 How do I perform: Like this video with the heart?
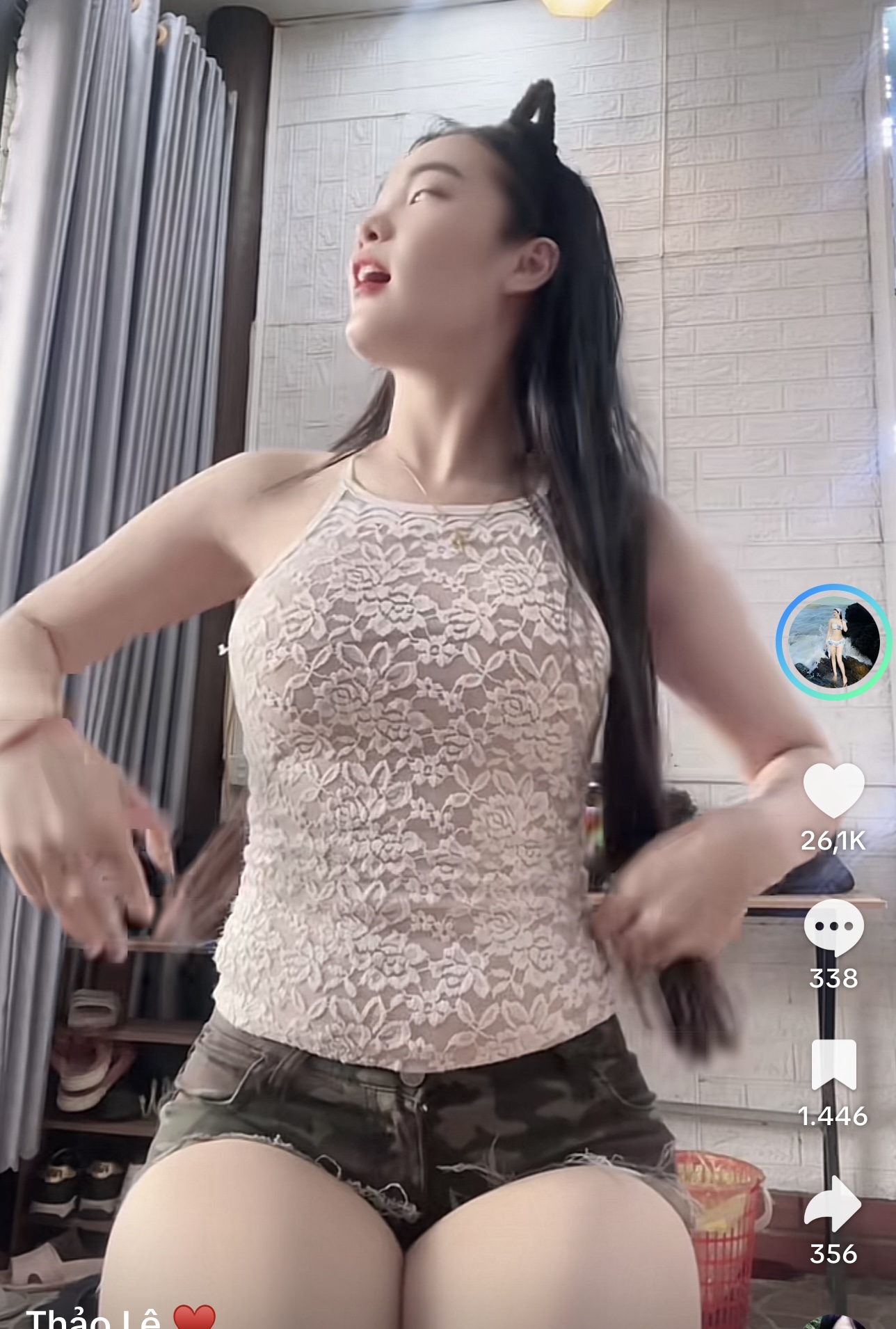pyautogui.click(x=833, y=790)
